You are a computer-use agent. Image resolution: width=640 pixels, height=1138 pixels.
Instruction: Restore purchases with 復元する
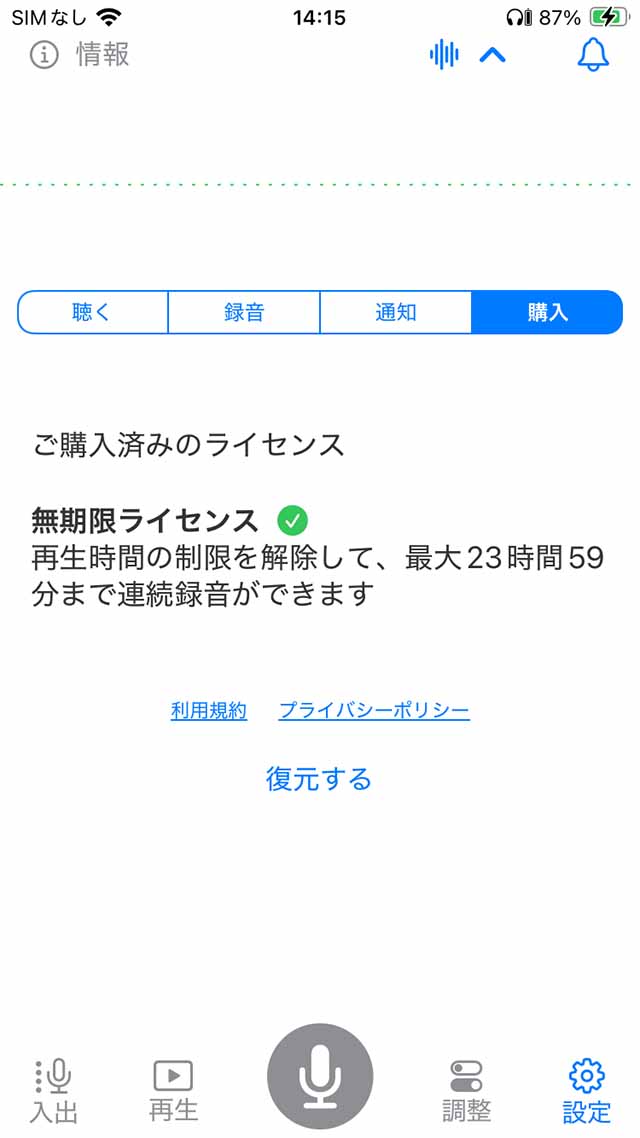click(319, 778)
